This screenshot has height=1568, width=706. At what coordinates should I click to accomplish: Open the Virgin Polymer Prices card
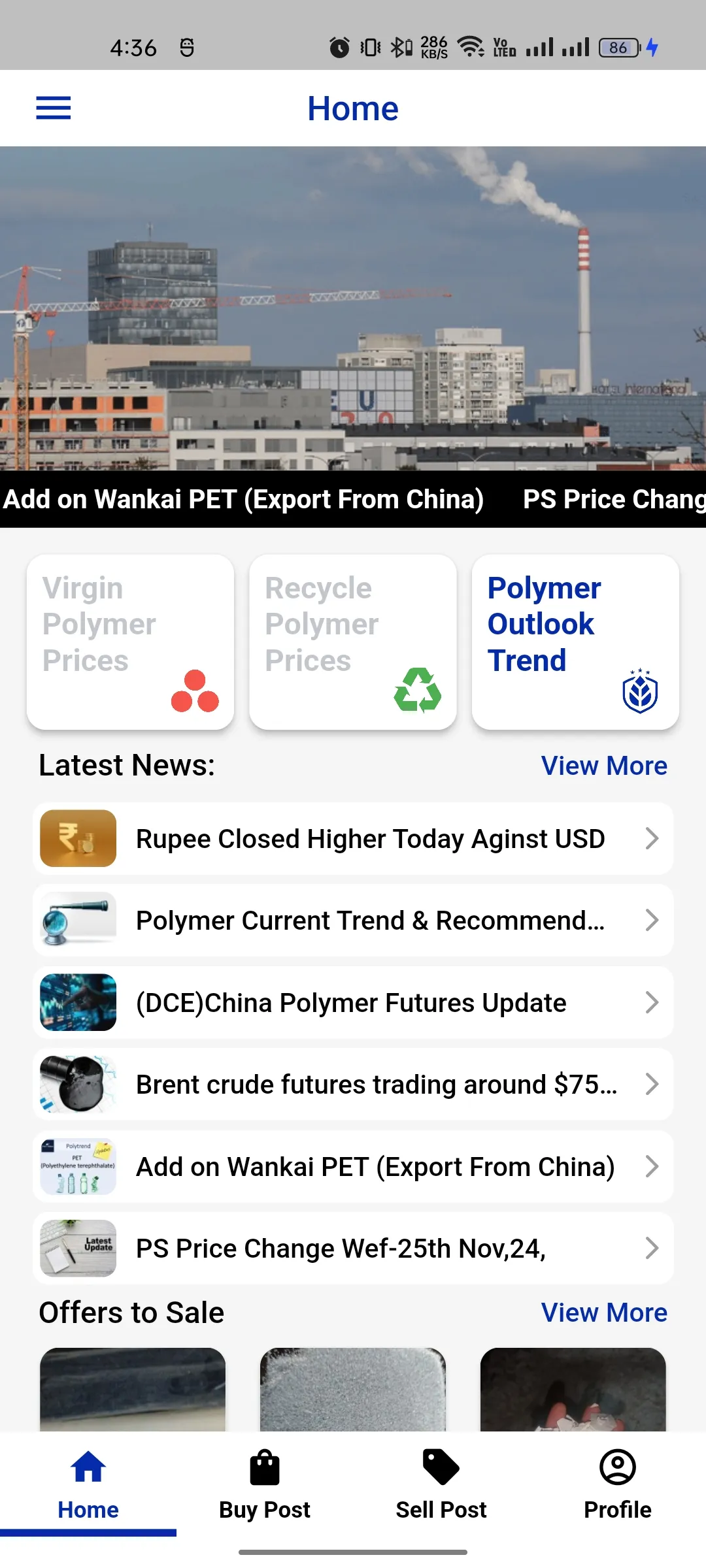pyautogui.click(x=130, y=642)
